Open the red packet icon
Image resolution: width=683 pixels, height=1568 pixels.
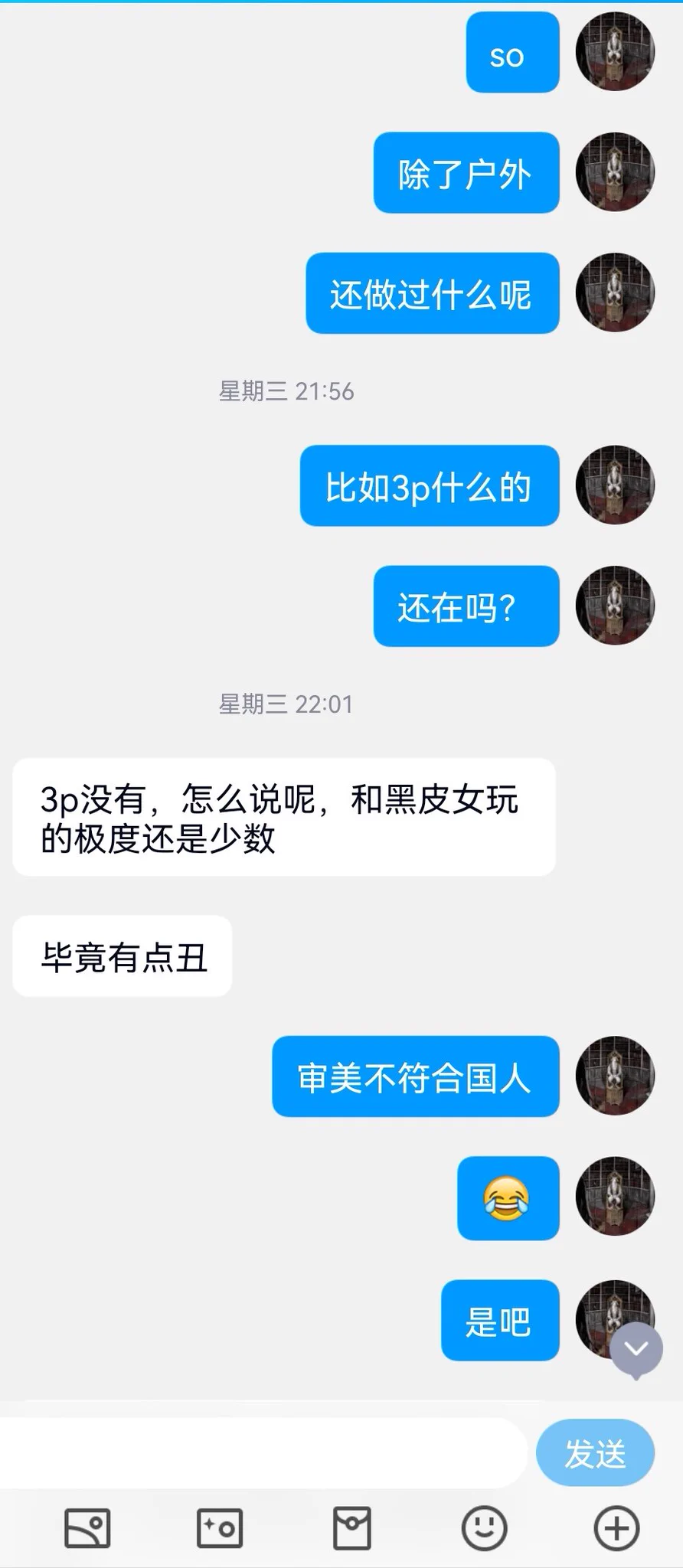352,1528
